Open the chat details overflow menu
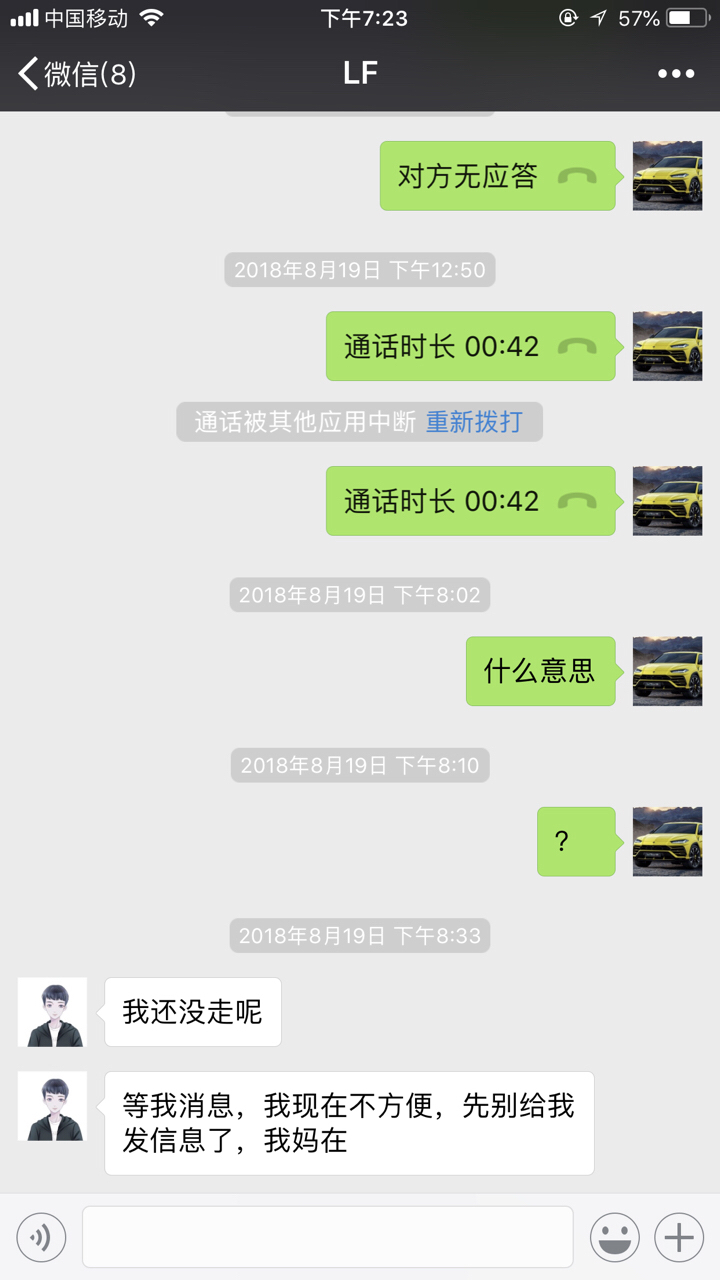 click(675, 74)
